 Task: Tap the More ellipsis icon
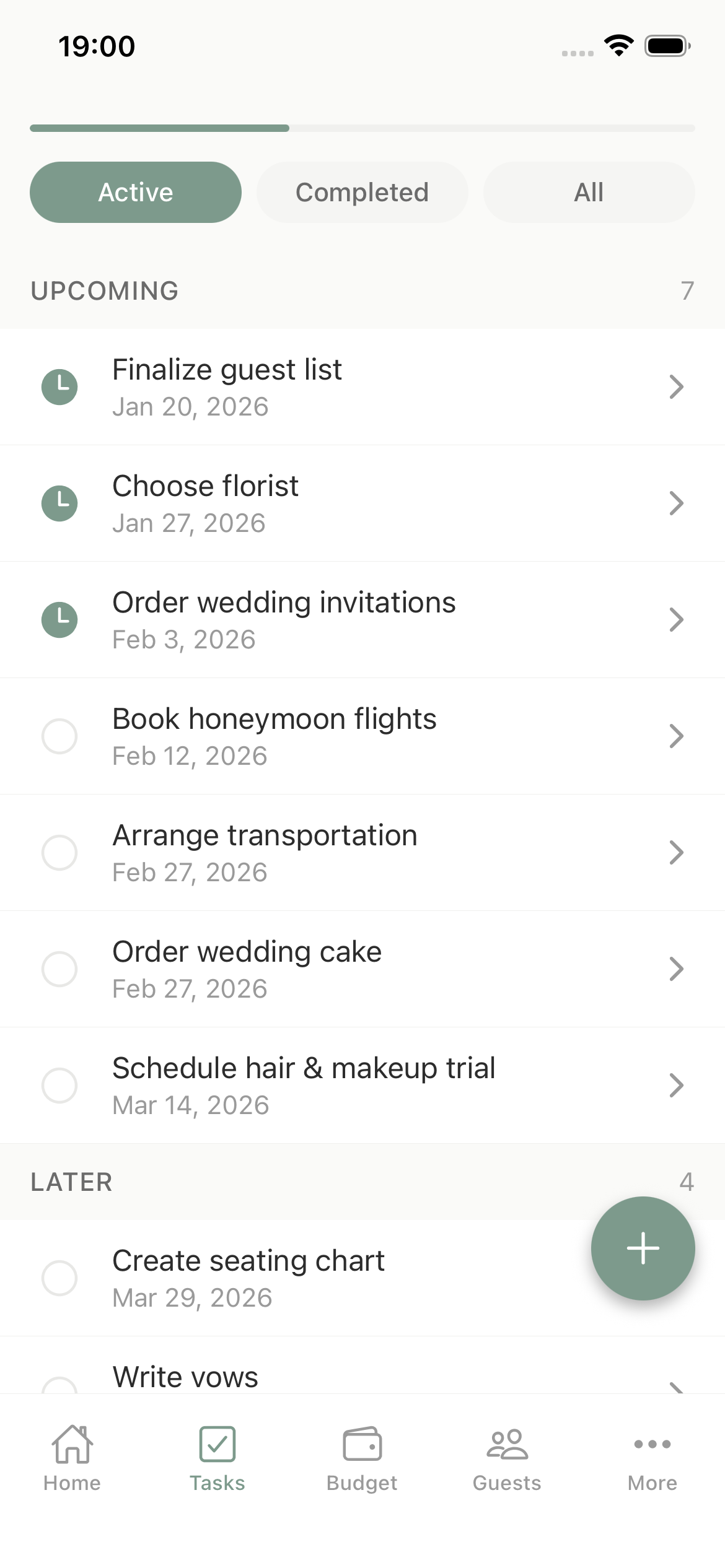(652, 1445)
